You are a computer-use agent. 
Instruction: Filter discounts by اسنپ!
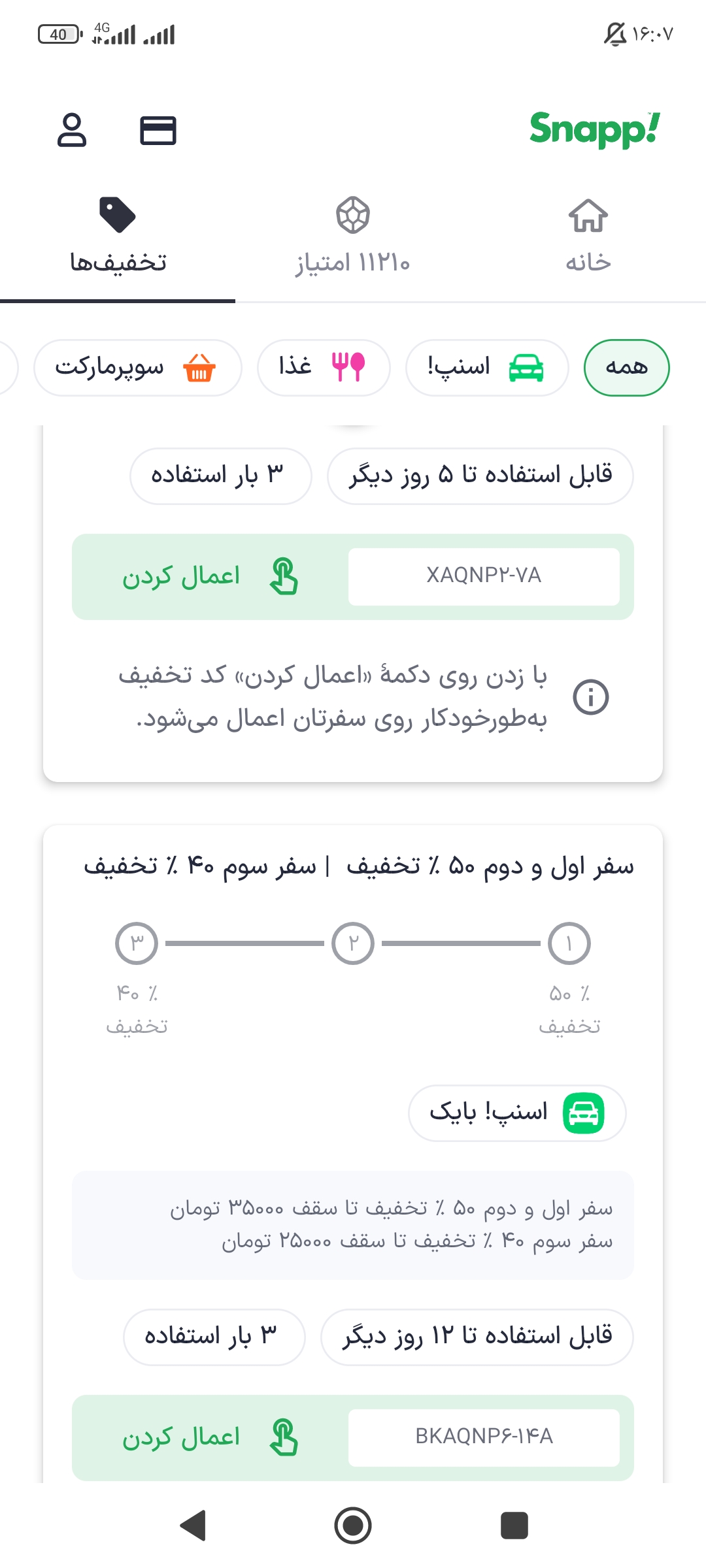[486, 368]
